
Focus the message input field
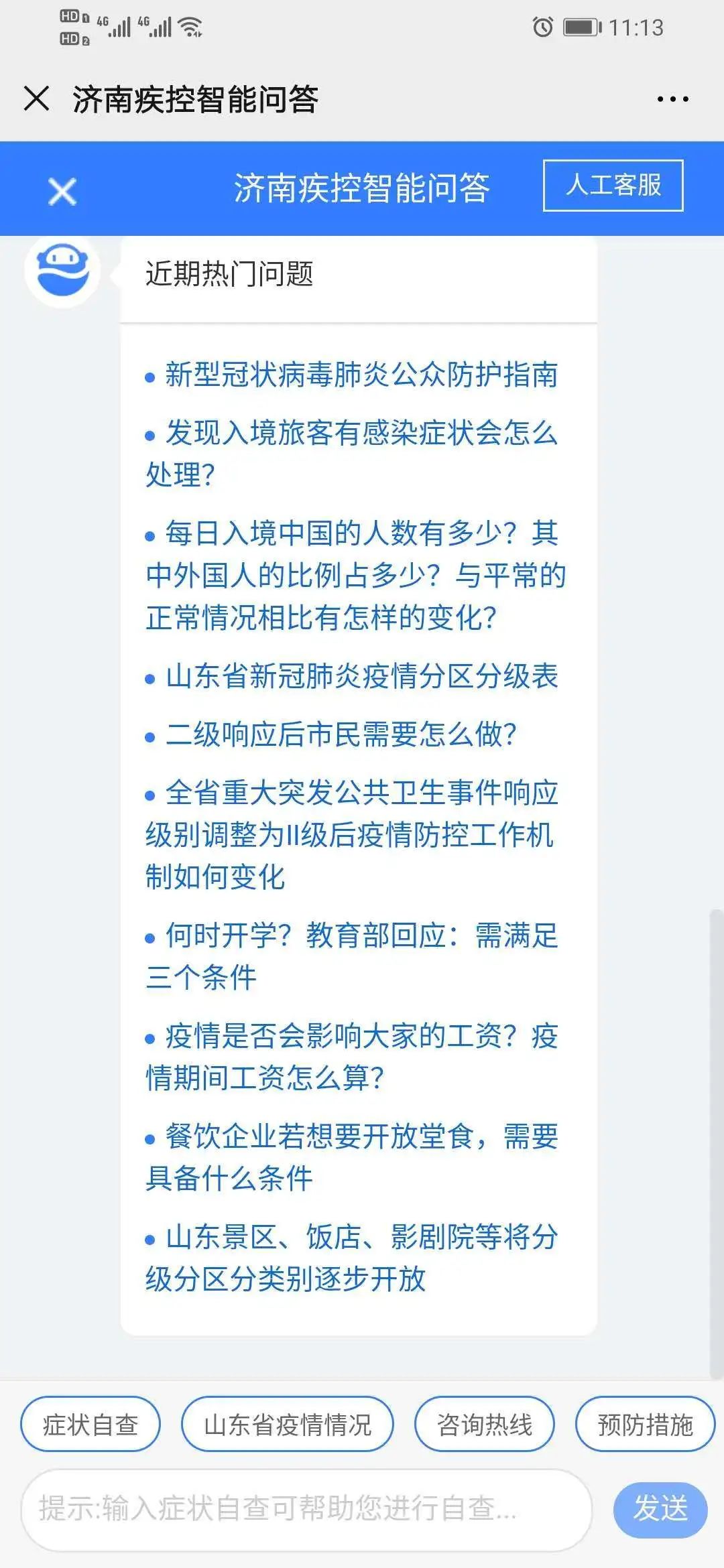point(306,1509)
